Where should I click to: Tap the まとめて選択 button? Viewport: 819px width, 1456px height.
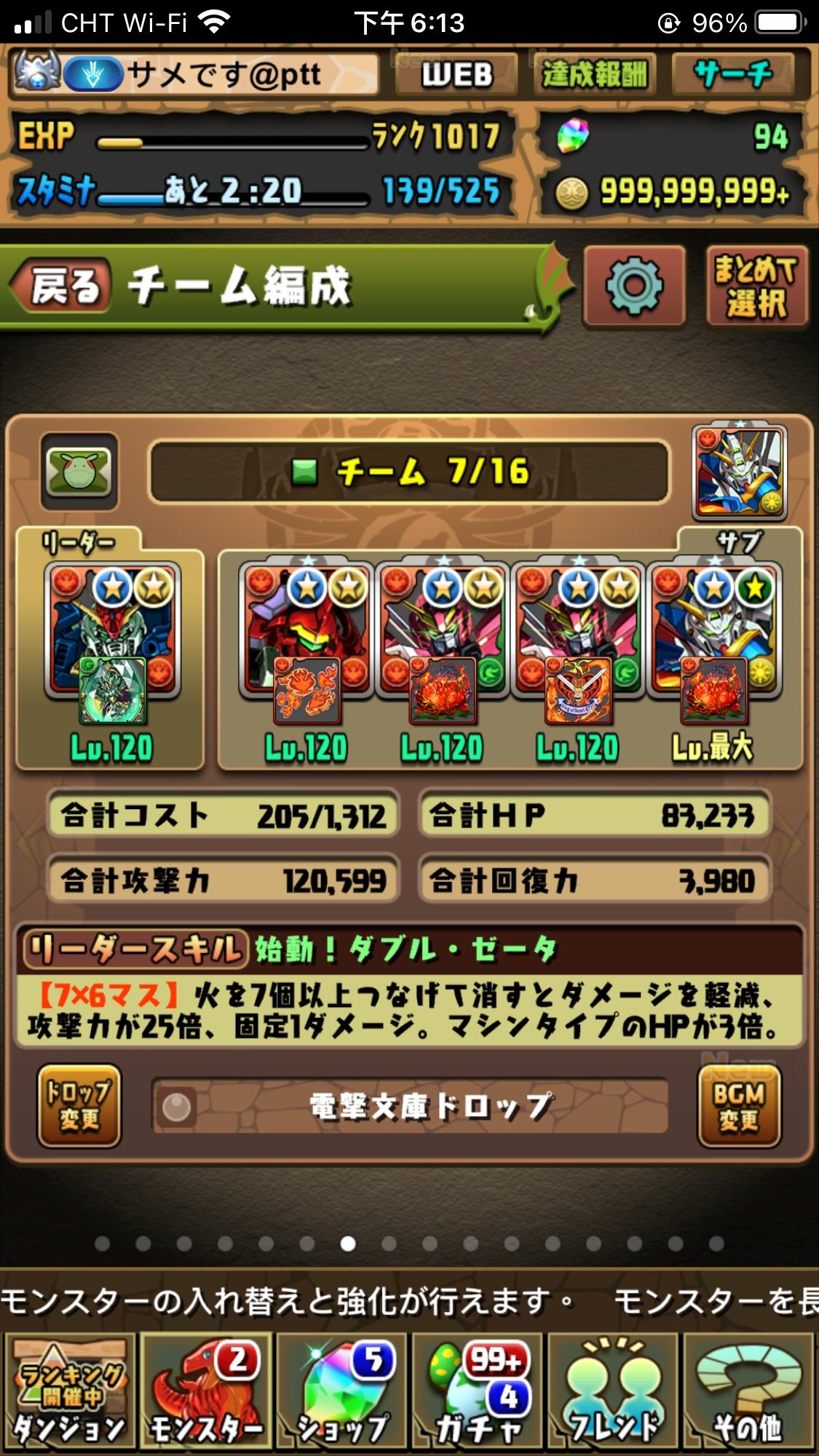756,286
